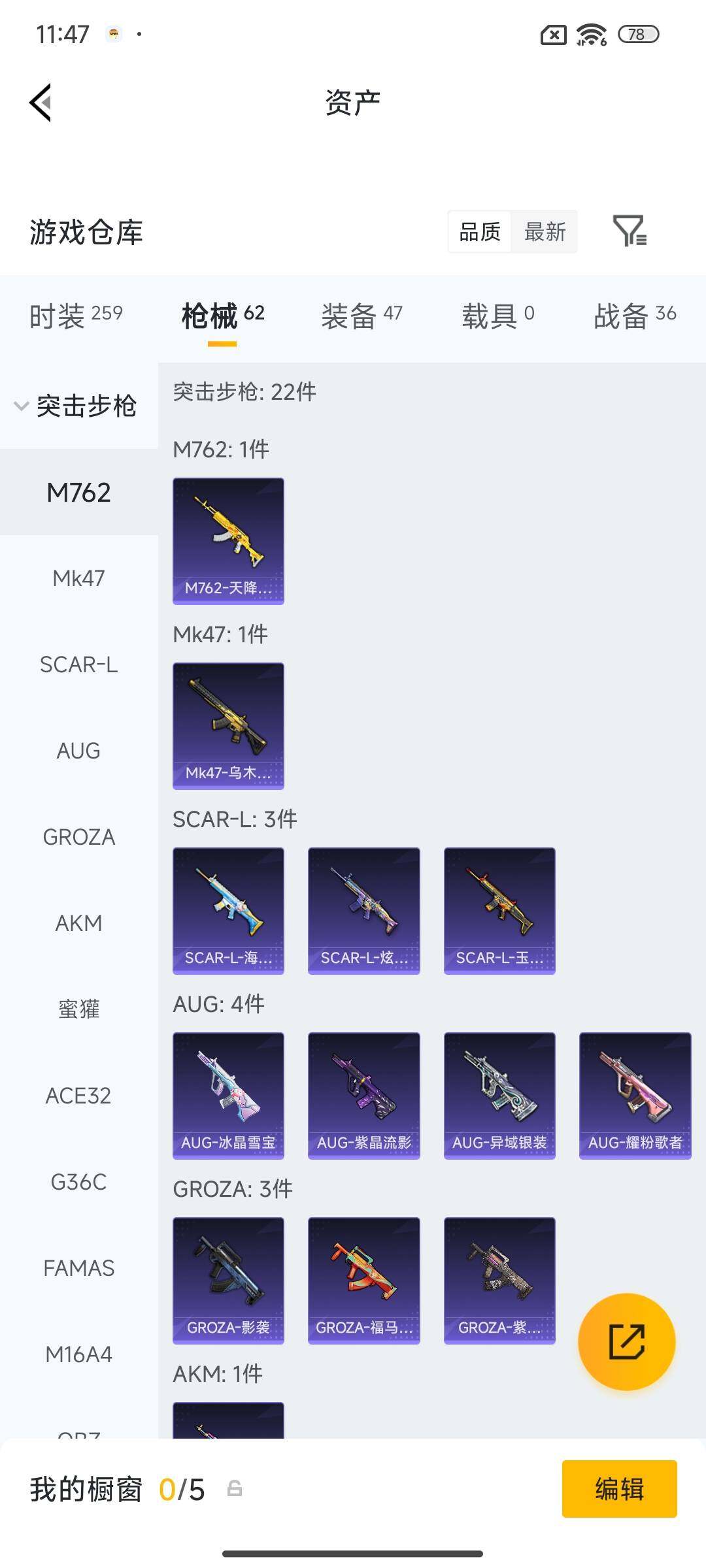This screenshot has height=1568, width=706.
Task: Tap the yellow floating share button
Action: pyautogui.click(x=626, y=1341)
